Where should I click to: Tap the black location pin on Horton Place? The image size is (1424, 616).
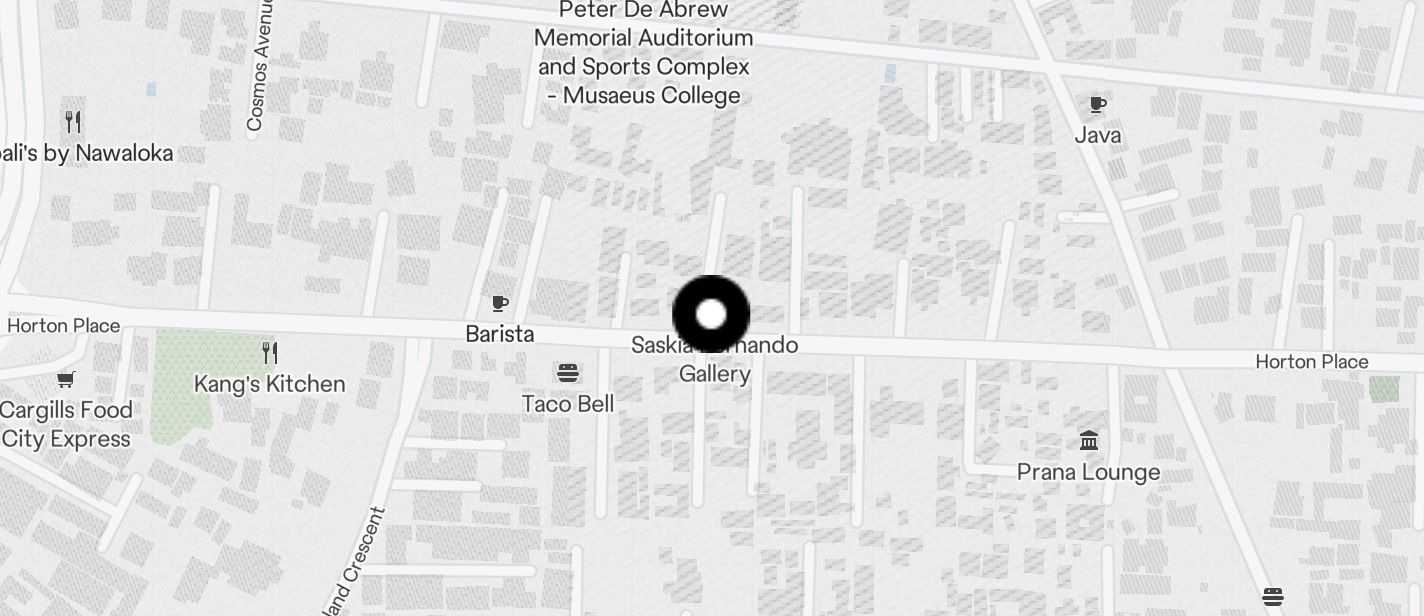711,314
